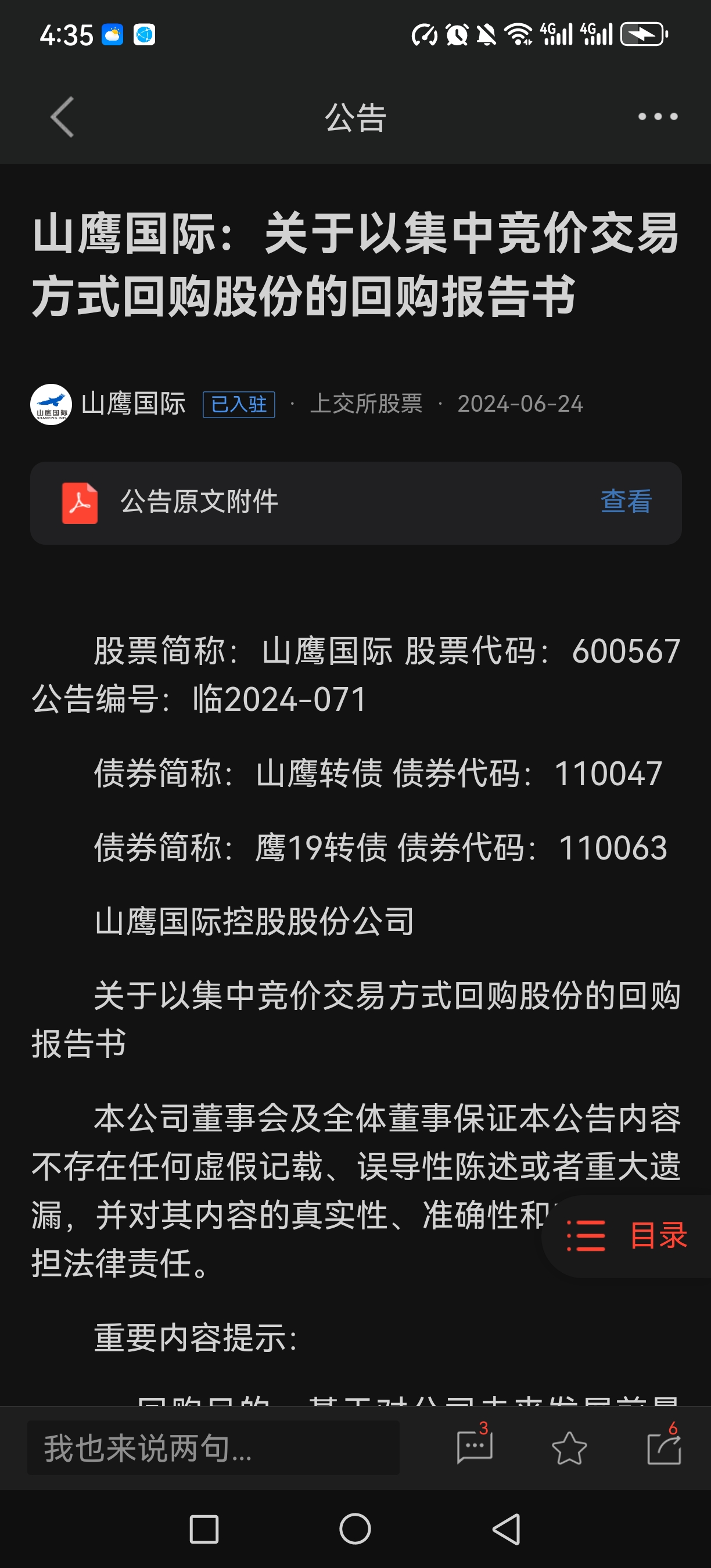View the 公告原文附件 PDF attachment
This screenshot has width=711, height=1568.
pyautogui.click(x=626, y=502)
